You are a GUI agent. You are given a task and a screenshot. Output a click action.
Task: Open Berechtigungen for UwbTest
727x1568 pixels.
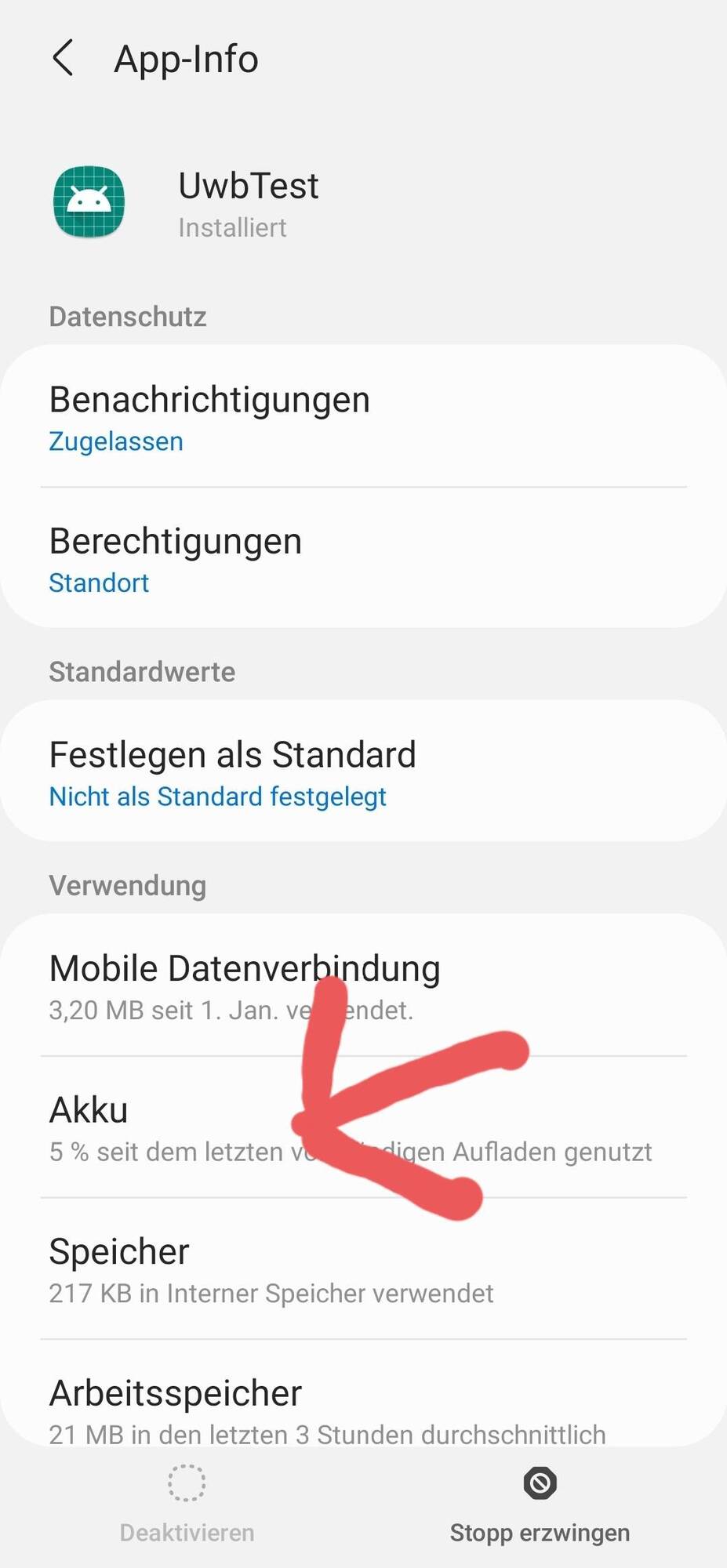pyautogui.click(x=363, y=559)
